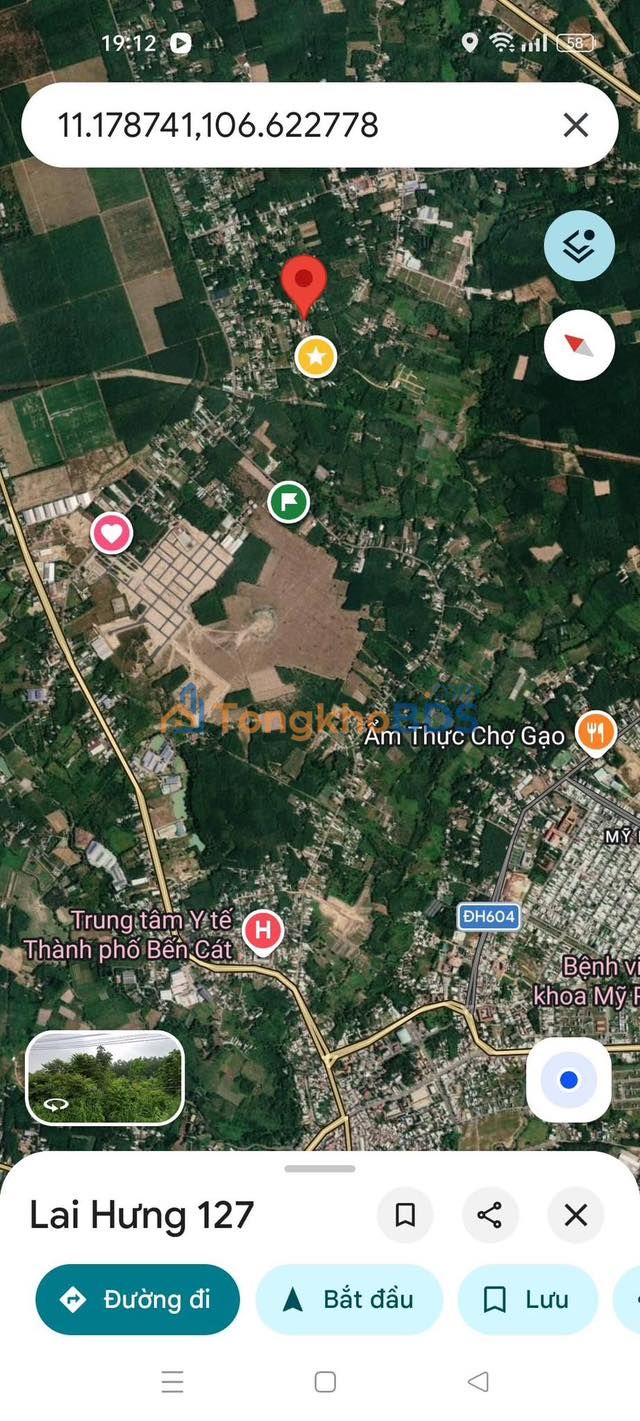
Task: Select Trung tâm Y tế Bến Cát hospital pin
Action: click(263, 931)
